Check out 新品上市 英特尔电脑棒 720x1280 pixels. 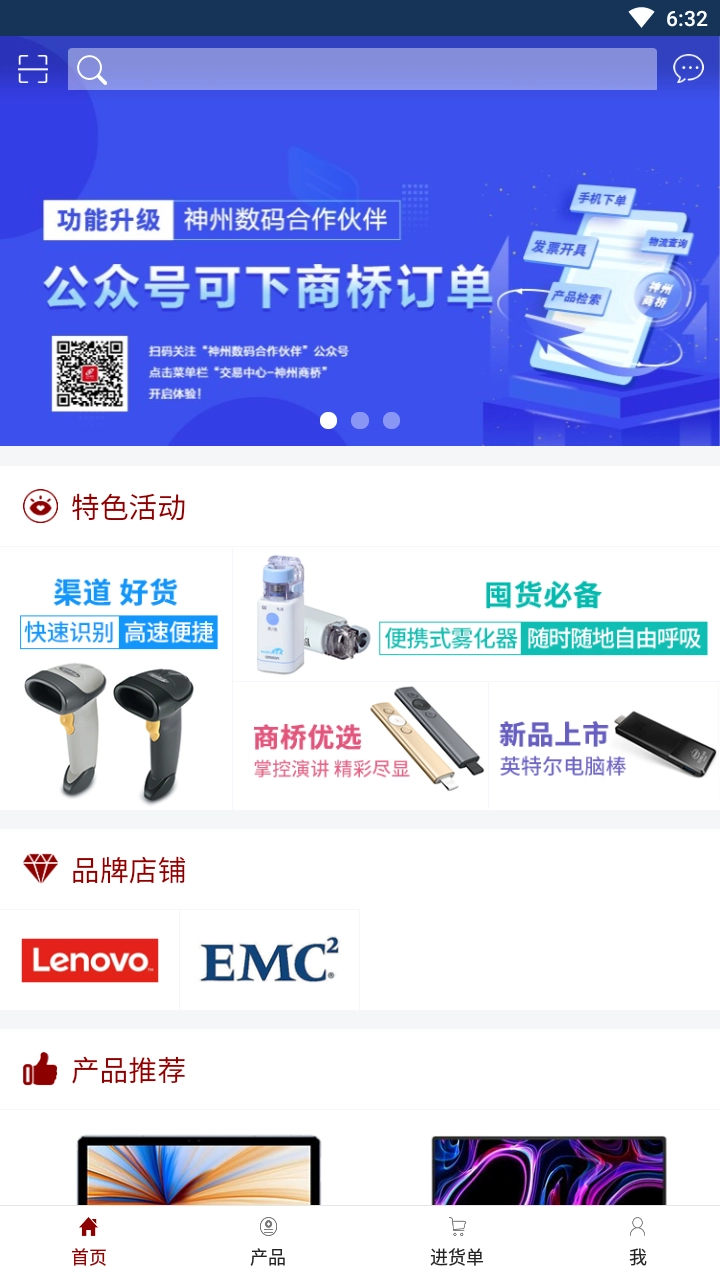point(604,746)
